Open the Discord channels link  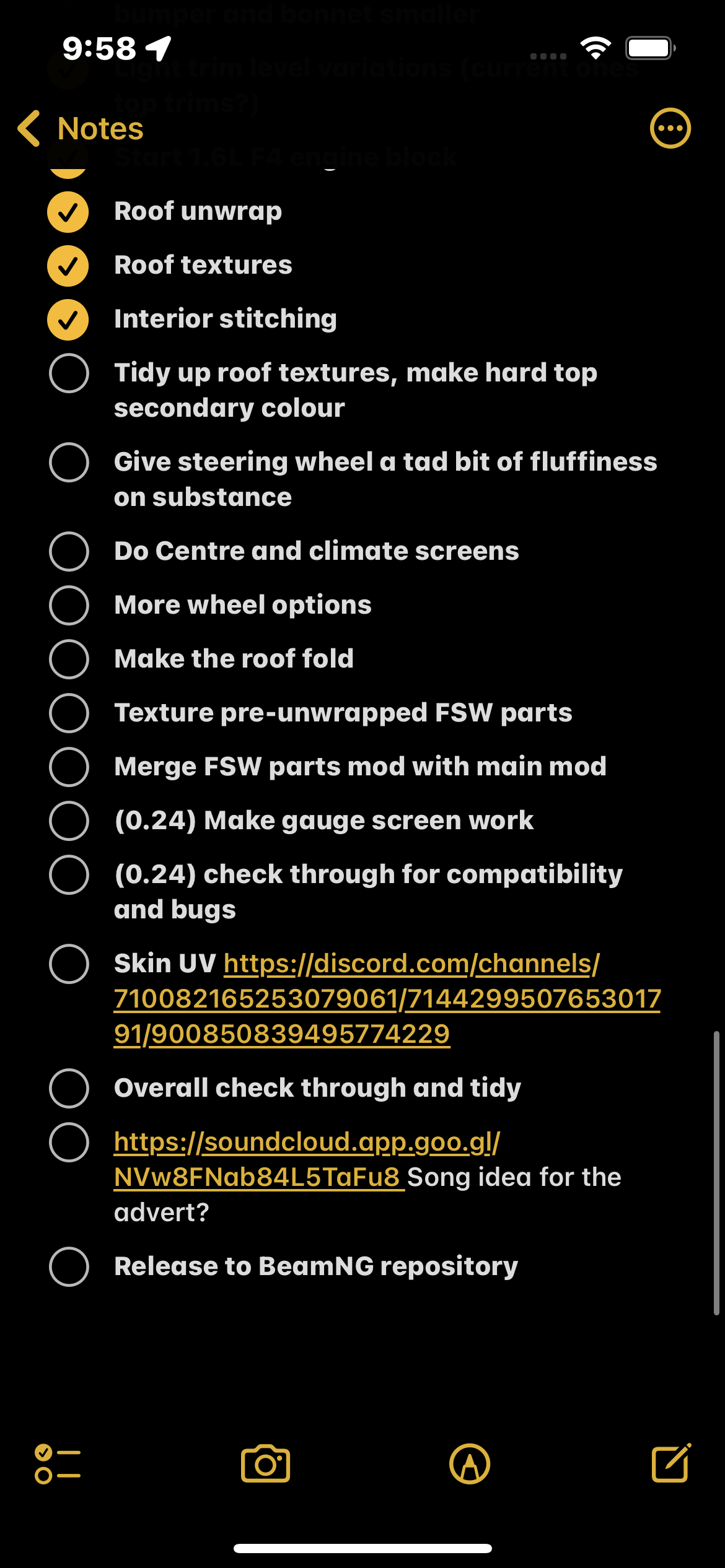tap(387, 999)
